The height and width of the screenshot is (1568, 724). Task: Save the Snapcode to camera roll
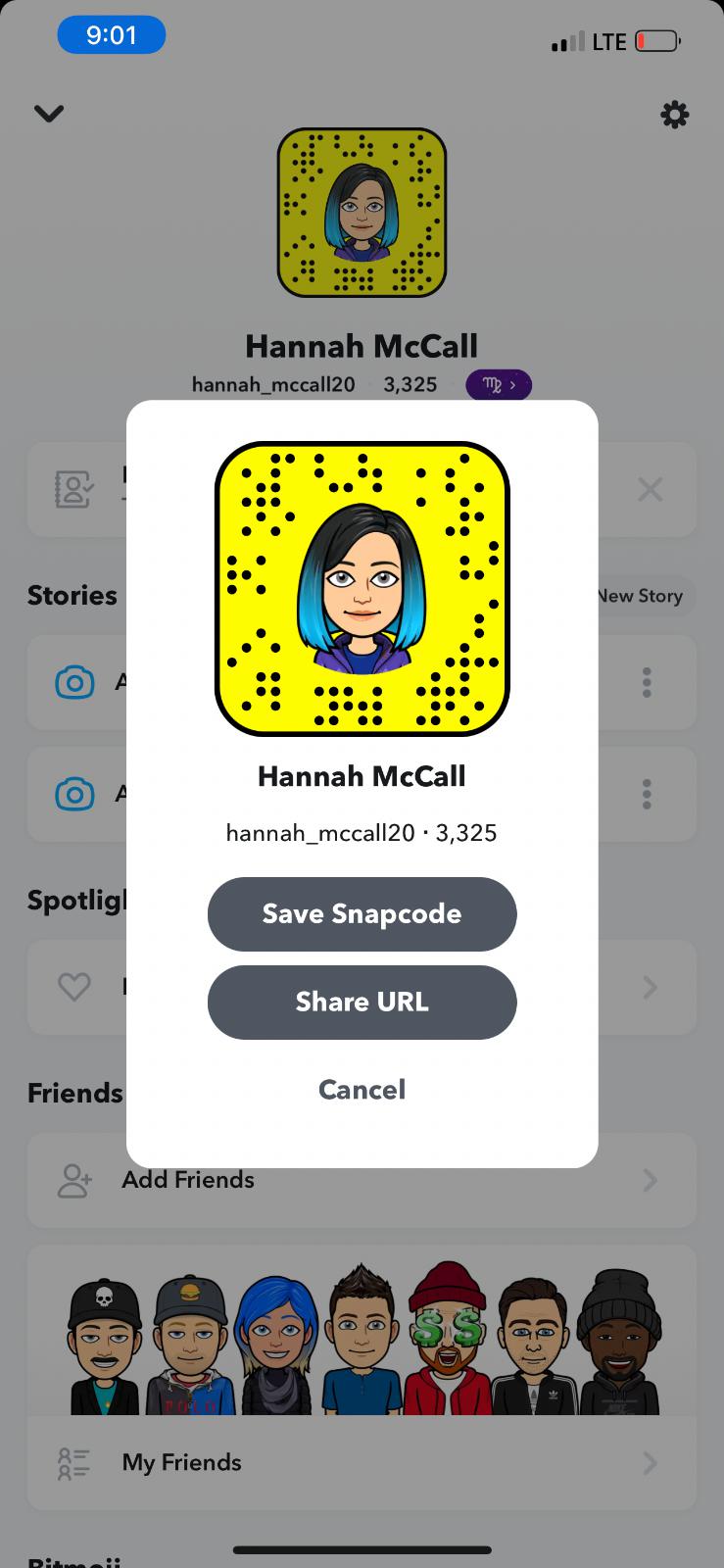point(362,913)
